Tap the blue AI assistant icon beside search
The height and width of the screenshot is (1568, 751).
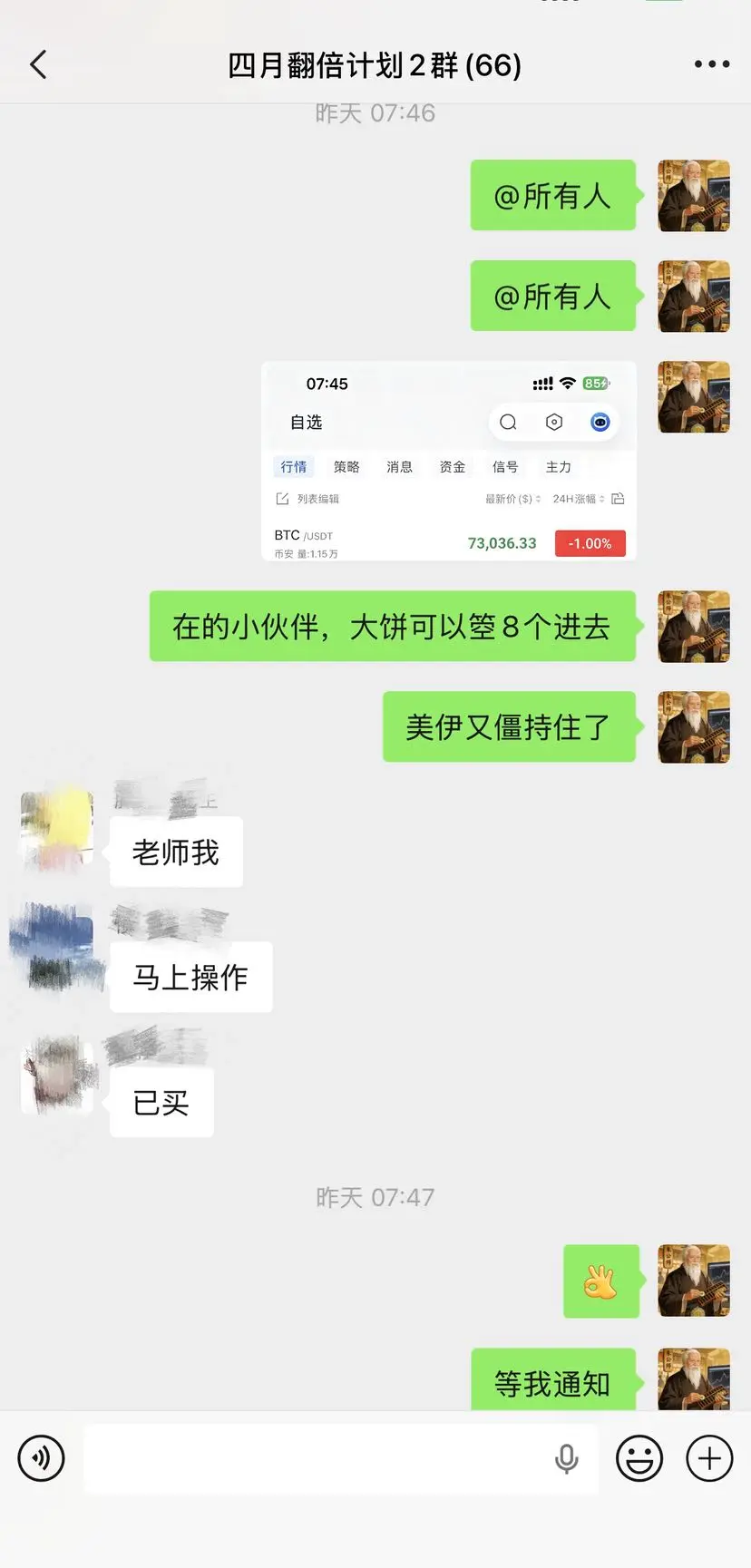point(600,422)
